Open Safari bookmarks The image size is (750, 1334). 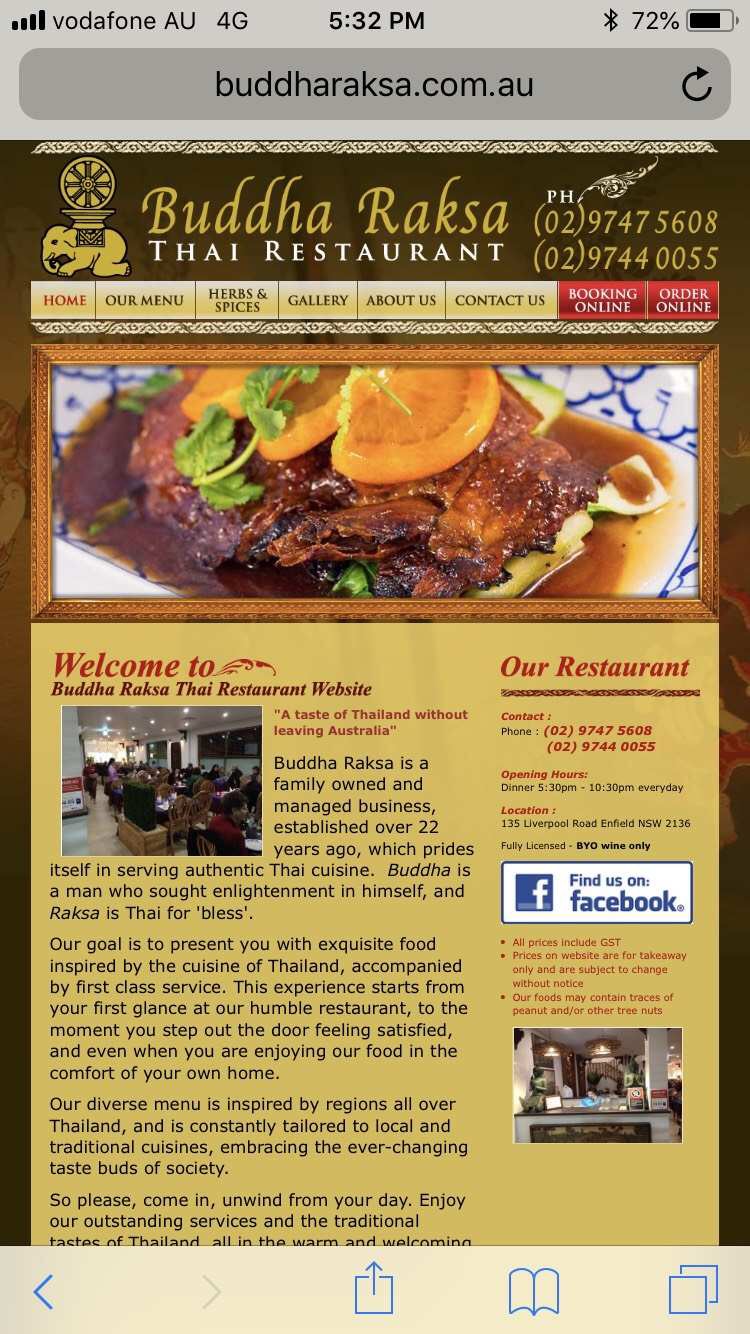[534, 1291]
